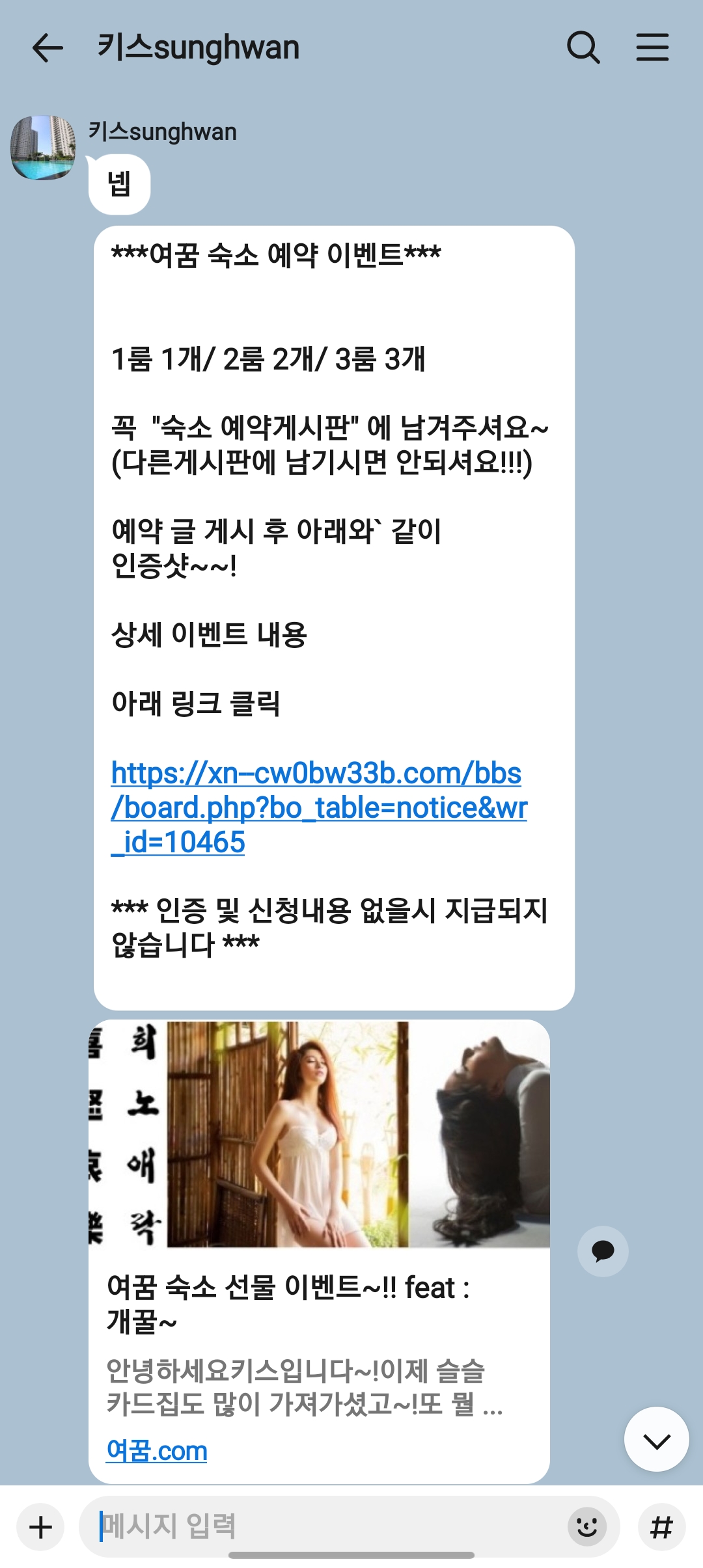
Task: Focus the 메시지 입력 text field
Action: tap(325, 1526)
